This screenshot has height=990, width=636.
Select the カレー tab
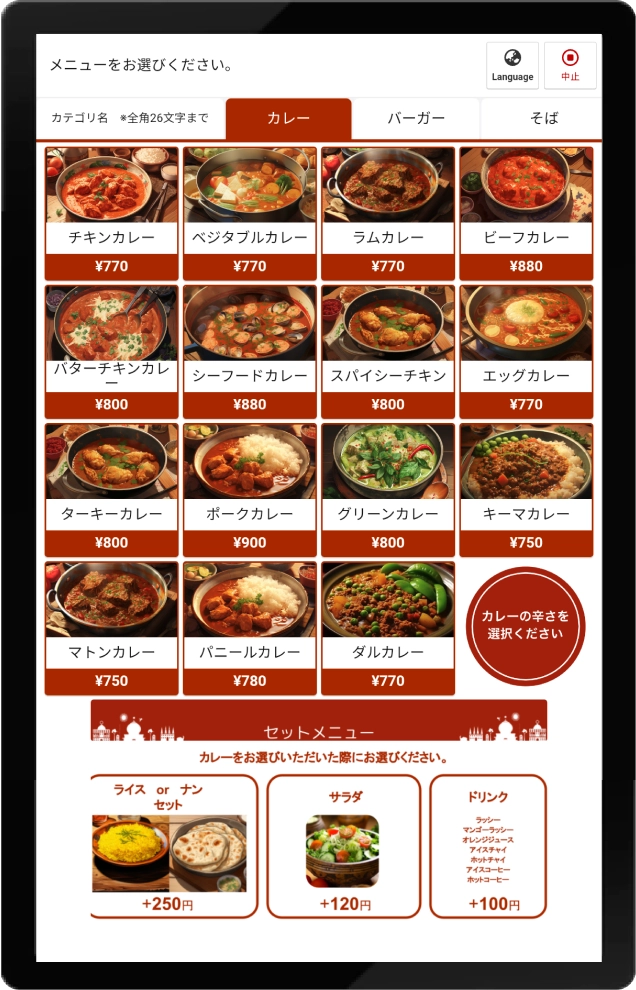click(288, 118)
